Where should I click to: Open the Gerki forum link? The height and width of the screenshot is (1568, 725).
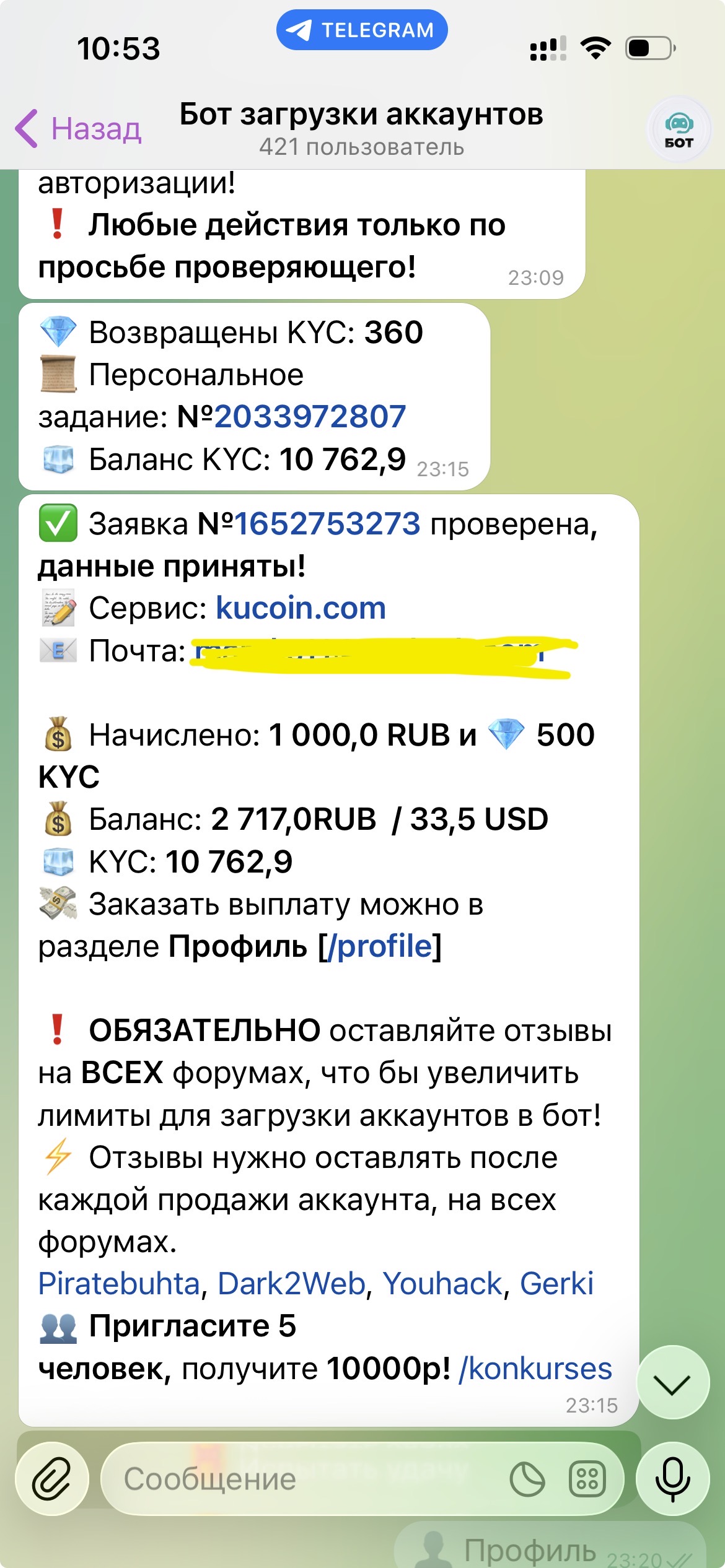point(556,1284)
